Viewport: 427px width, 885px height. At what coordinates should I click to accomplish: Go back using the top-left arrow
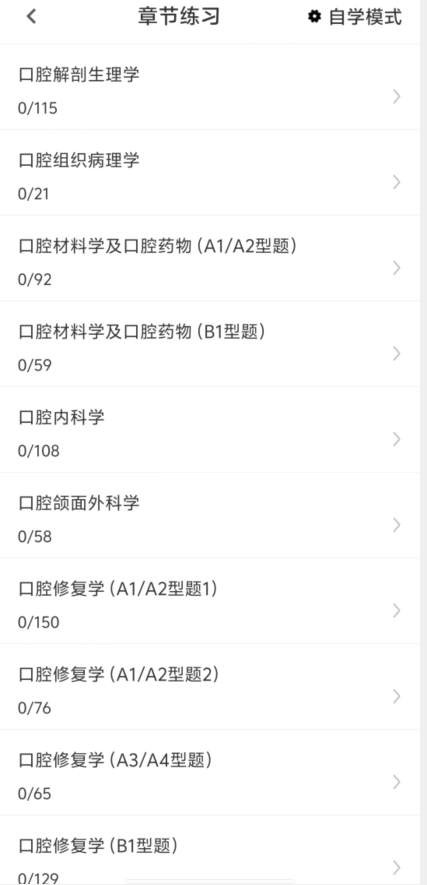click(x=32, y=17)
